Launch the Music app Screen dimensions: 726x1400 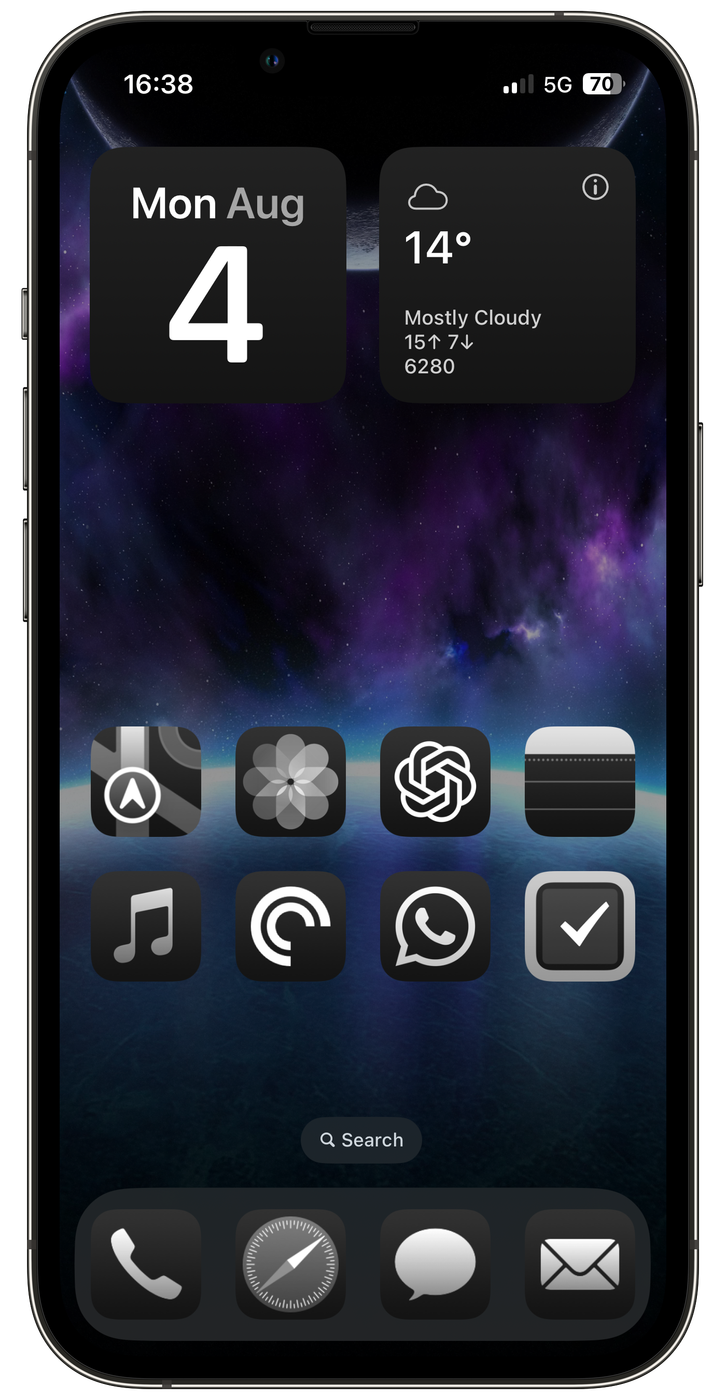tap(146, 926)
